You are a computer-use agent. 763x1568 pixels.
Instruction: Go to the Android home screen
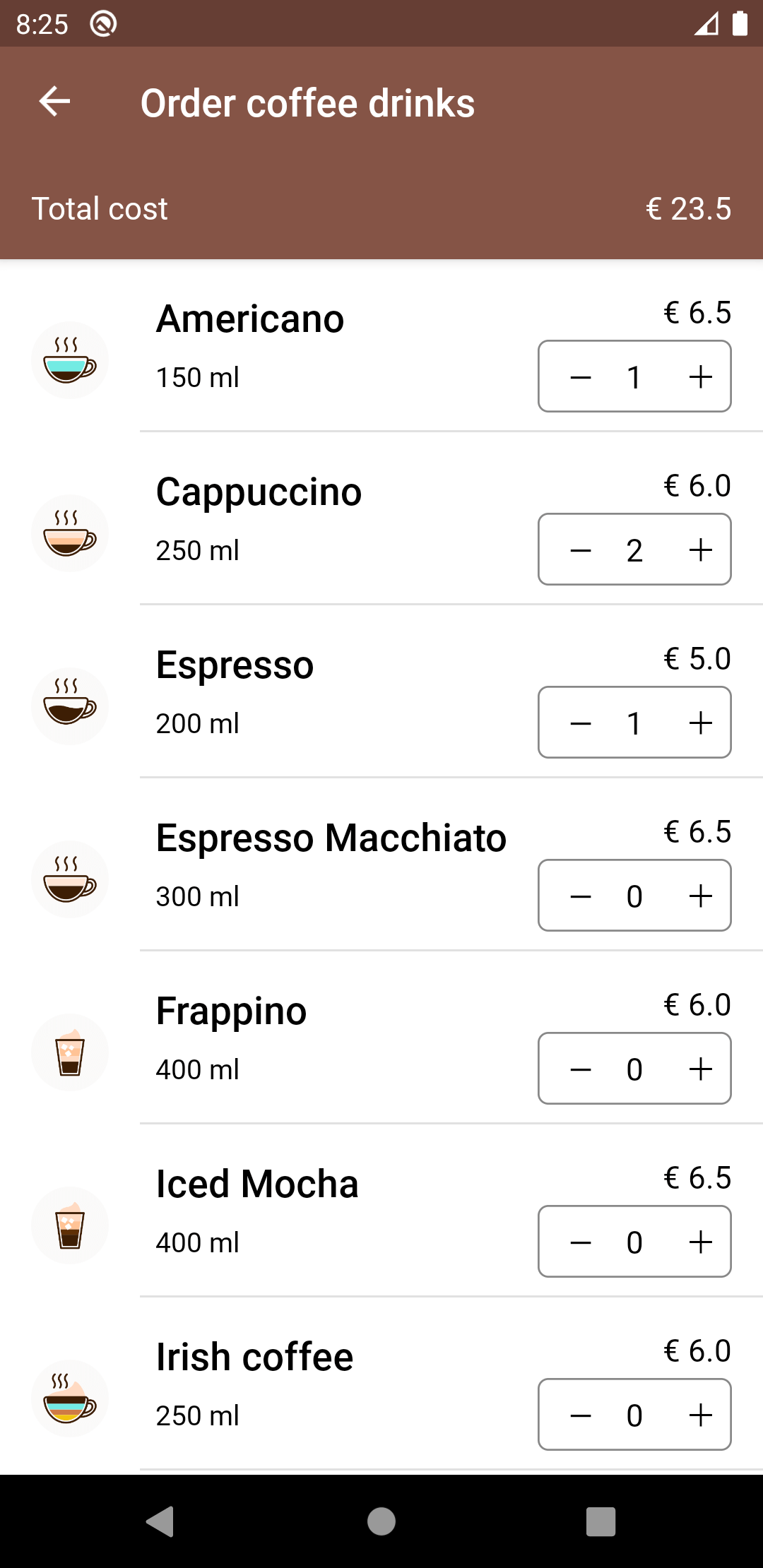coord(381,1521)
